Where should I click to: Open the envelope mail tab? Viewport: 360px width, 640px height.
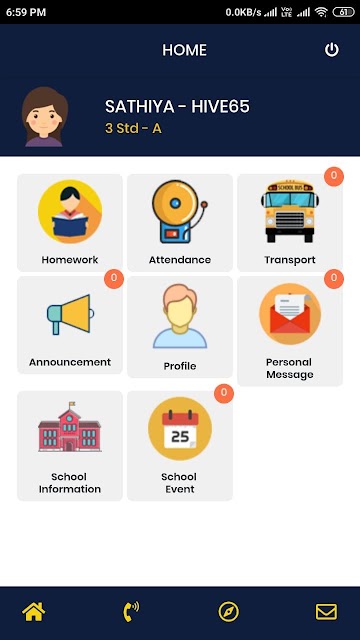(x=327, y=612)
